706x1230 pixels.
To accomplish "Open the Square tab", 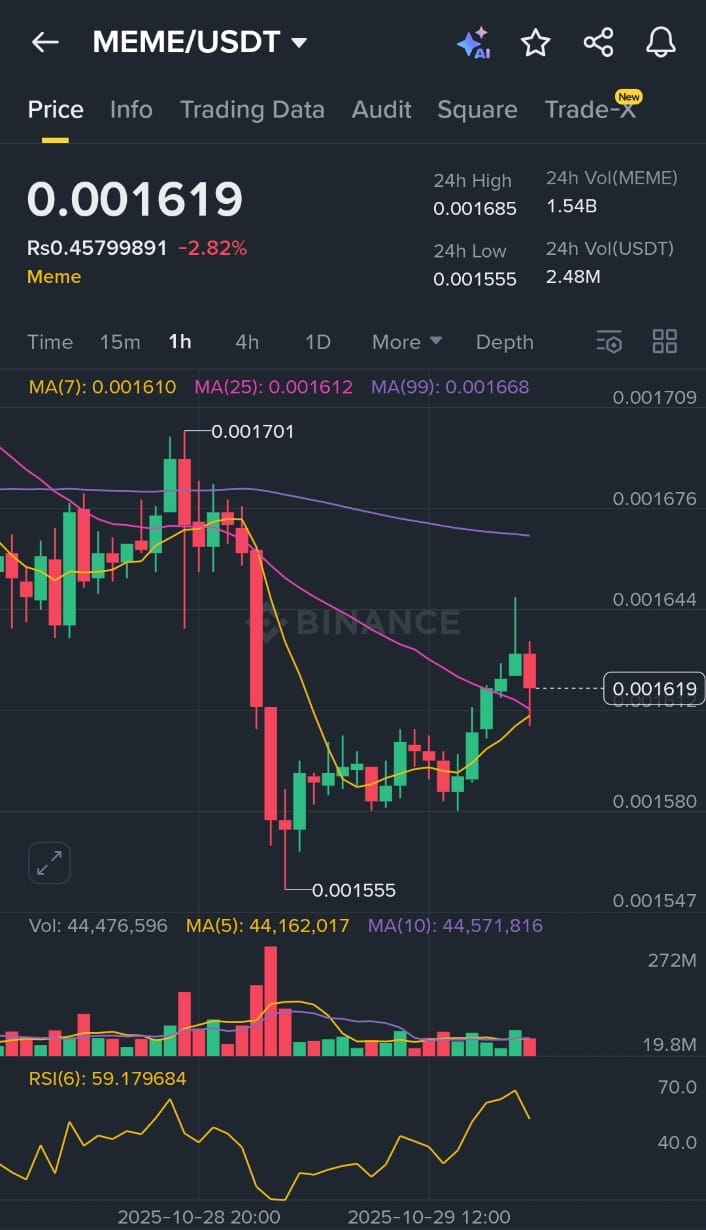I will (477, 110).
